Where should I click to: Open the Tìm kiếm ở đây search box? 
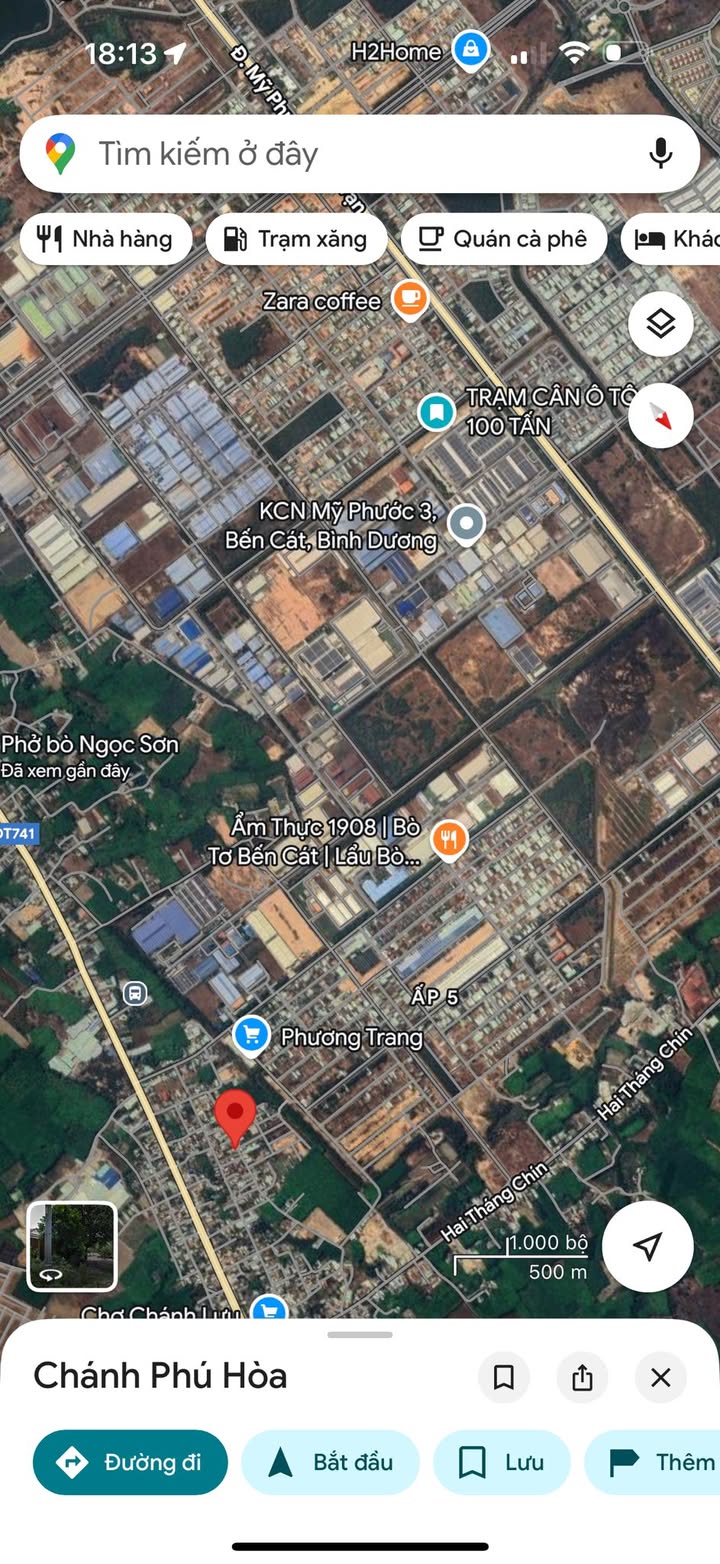(x=340, y=154)
